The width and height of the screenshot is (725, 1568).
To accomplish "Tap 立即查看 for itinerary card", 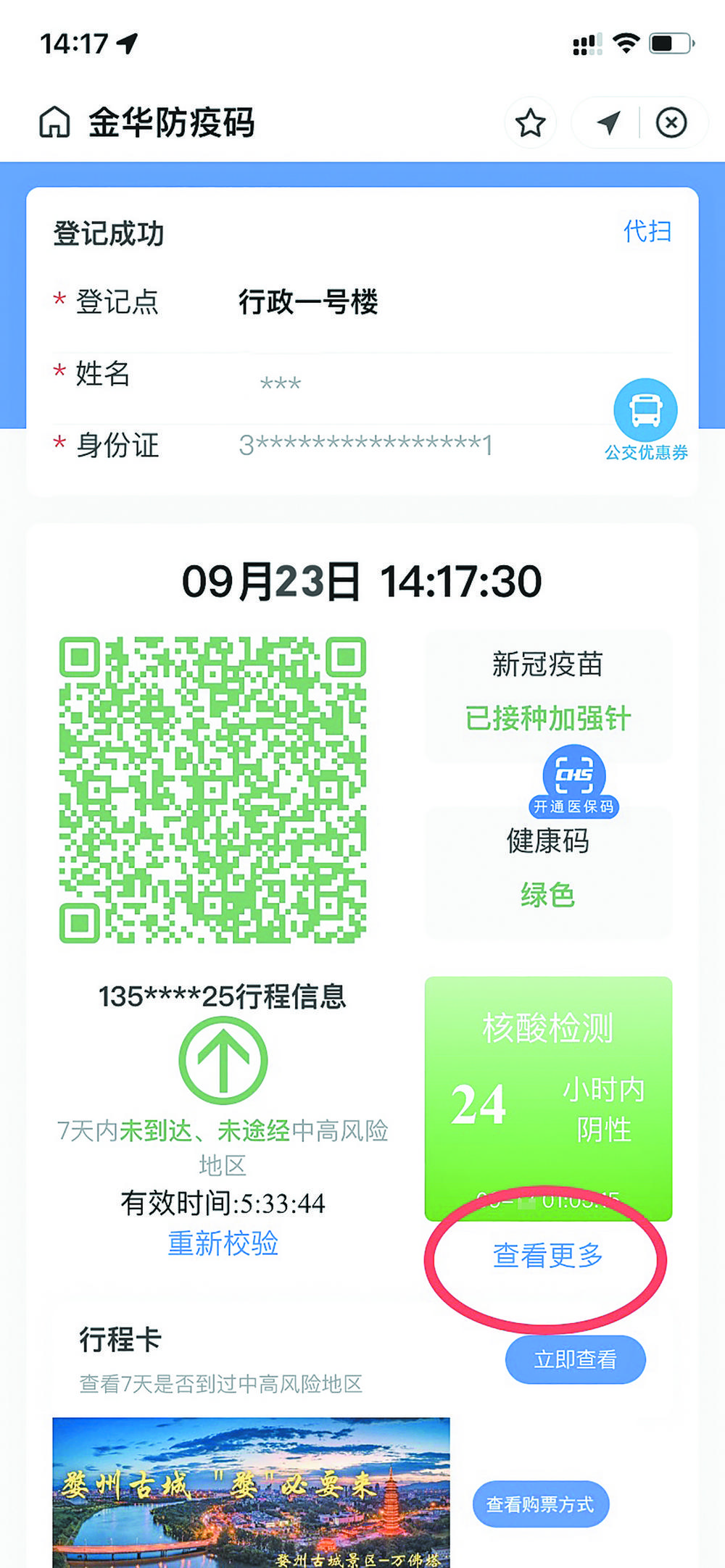I will pyautogui.click(x=575, y=1359).
